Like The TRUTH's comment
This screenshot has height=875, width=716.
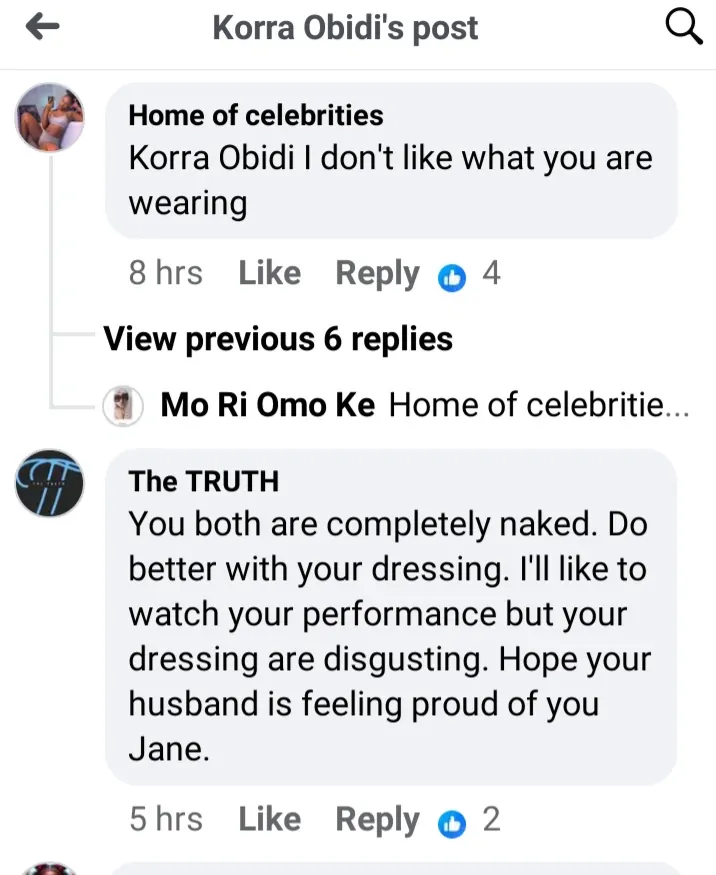click(x=269, y=820)
